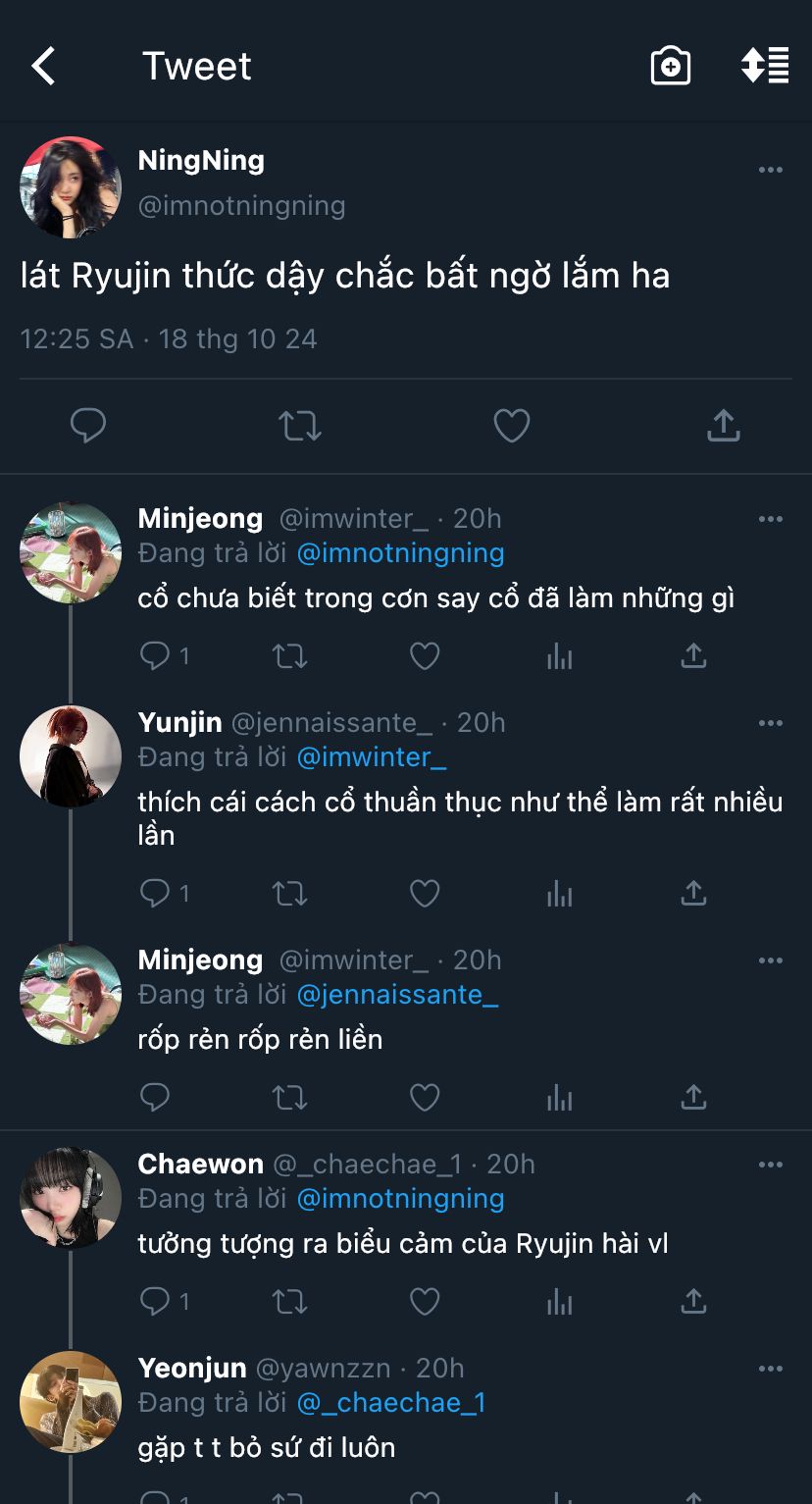The width and height of the screenshot is (812, 1504).
Task: Open the camera capture icon
Action: click(x=671, y=67)
